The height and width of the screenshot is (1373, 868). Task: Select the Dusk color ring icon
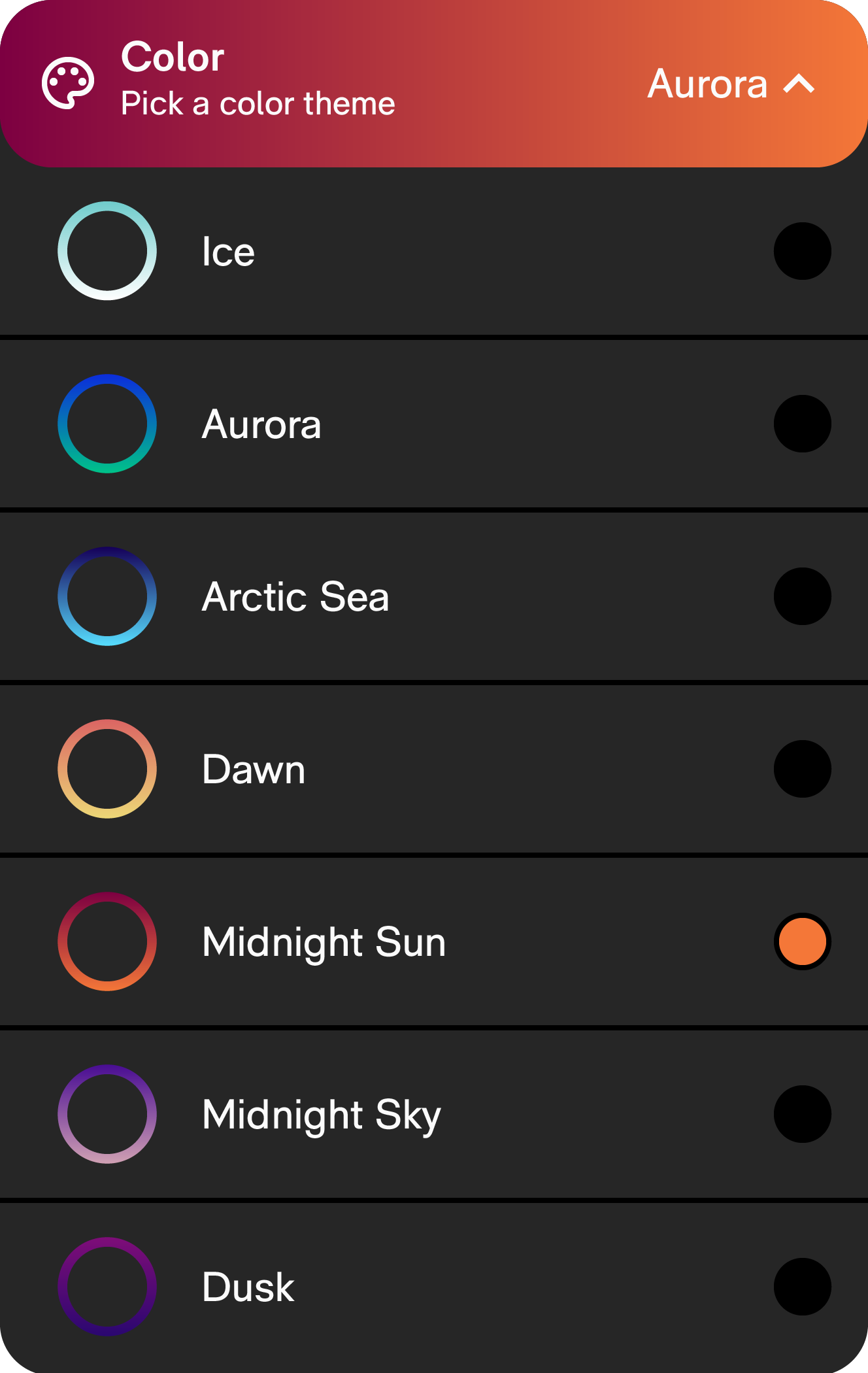107,1287
